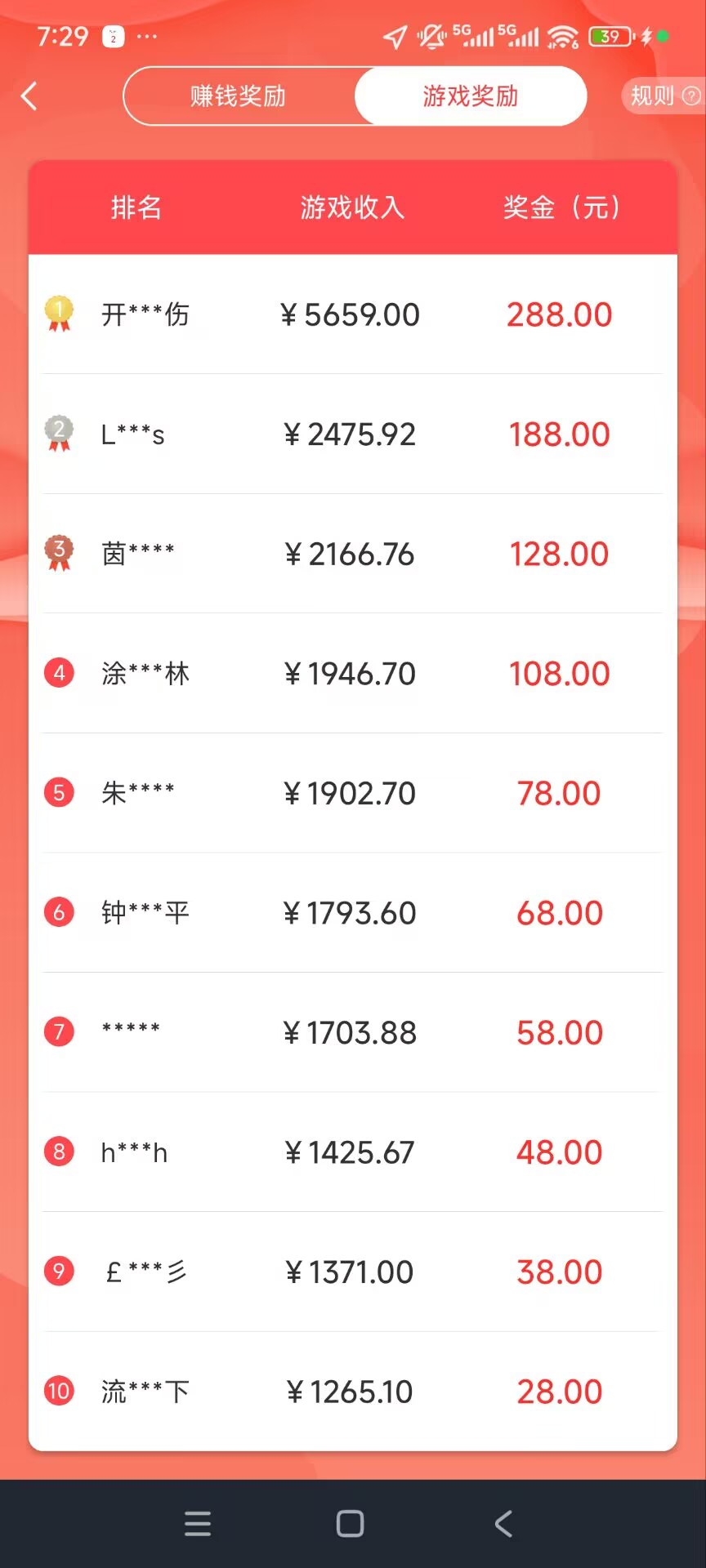Click the username 开***伤 in rank 1

tap(147, 314)
